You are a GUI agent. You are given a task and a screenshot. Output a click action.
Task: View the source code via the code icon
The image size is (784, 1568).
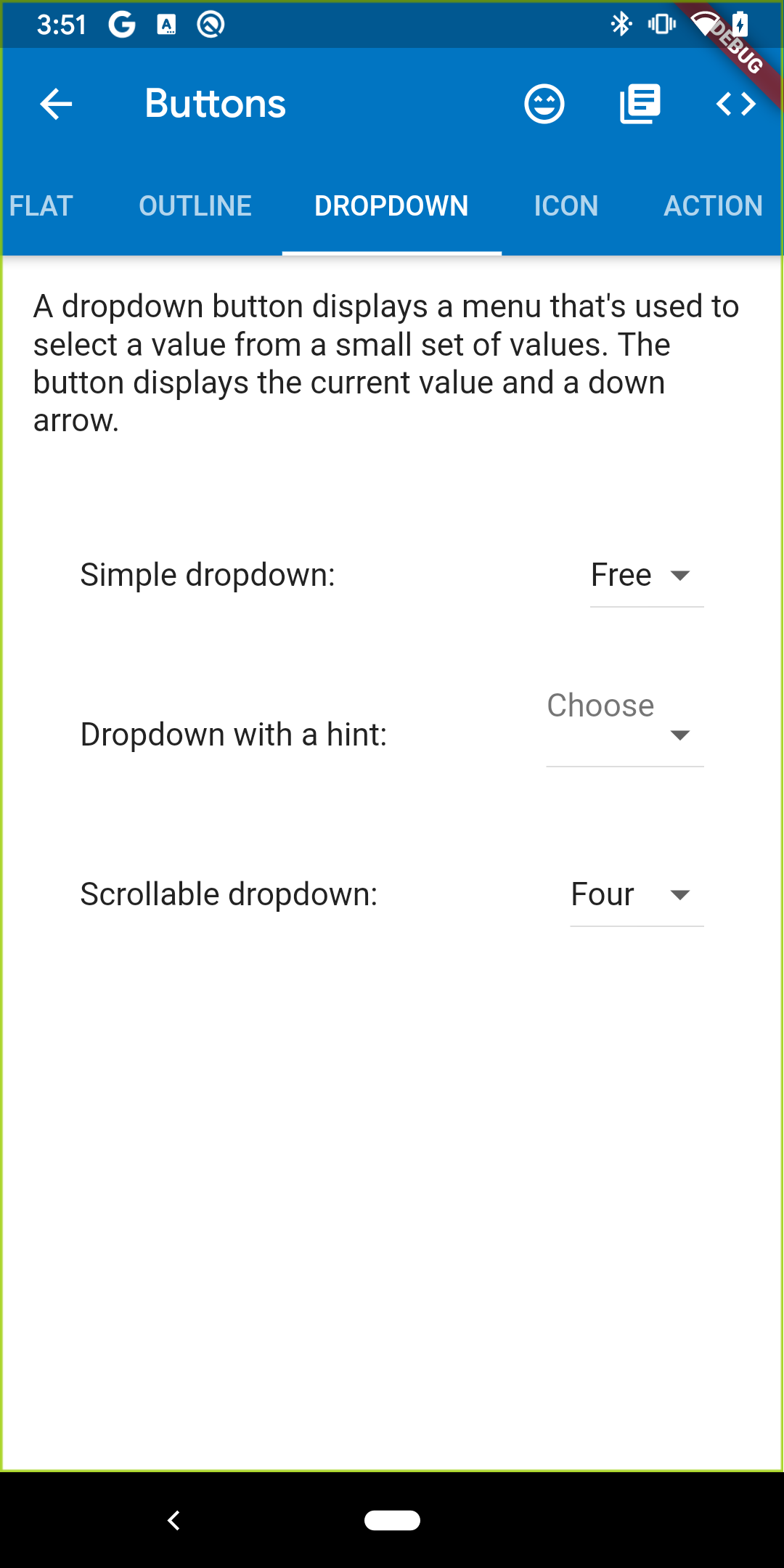[x=736, y=103]
